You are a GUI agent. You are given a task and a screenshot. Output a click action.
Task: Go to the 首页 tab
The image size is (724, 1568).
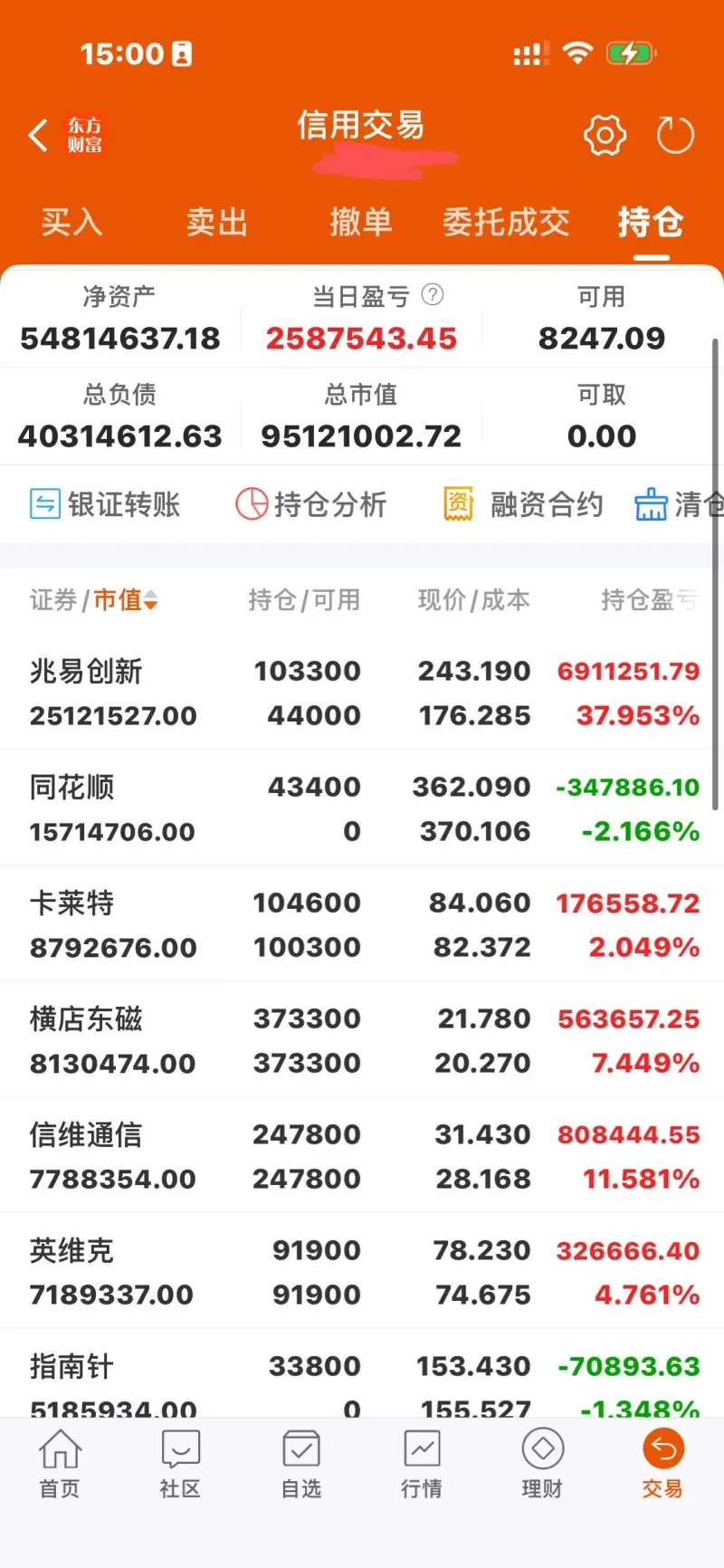(x=60, y=1463)
